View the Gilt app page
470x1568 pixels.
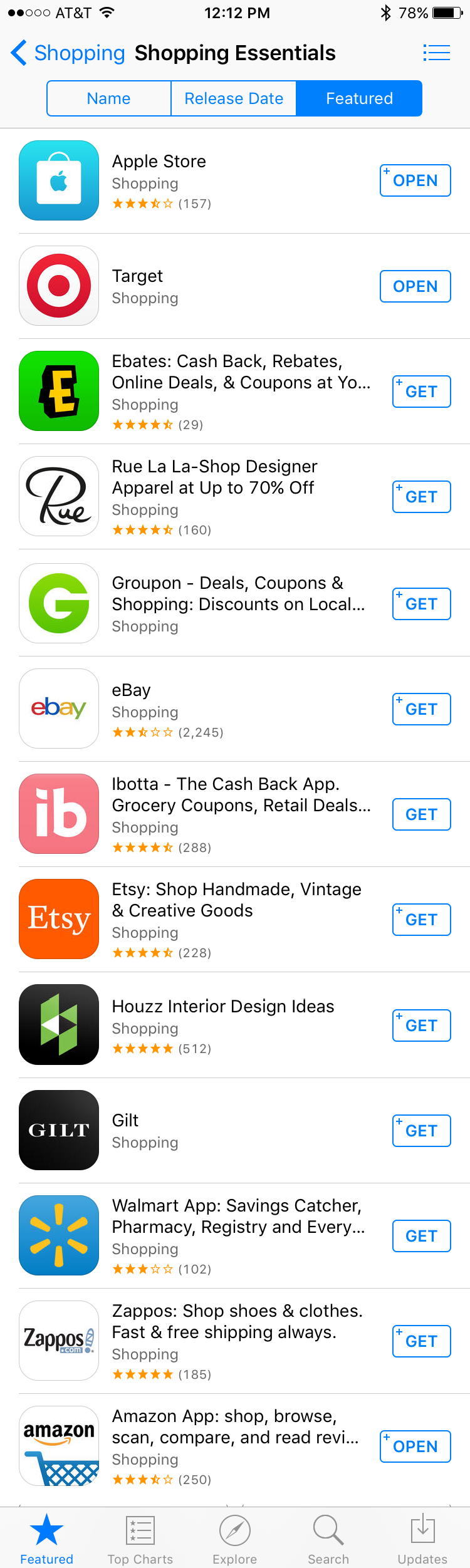pyautogui.click(x=125, y=1121)
